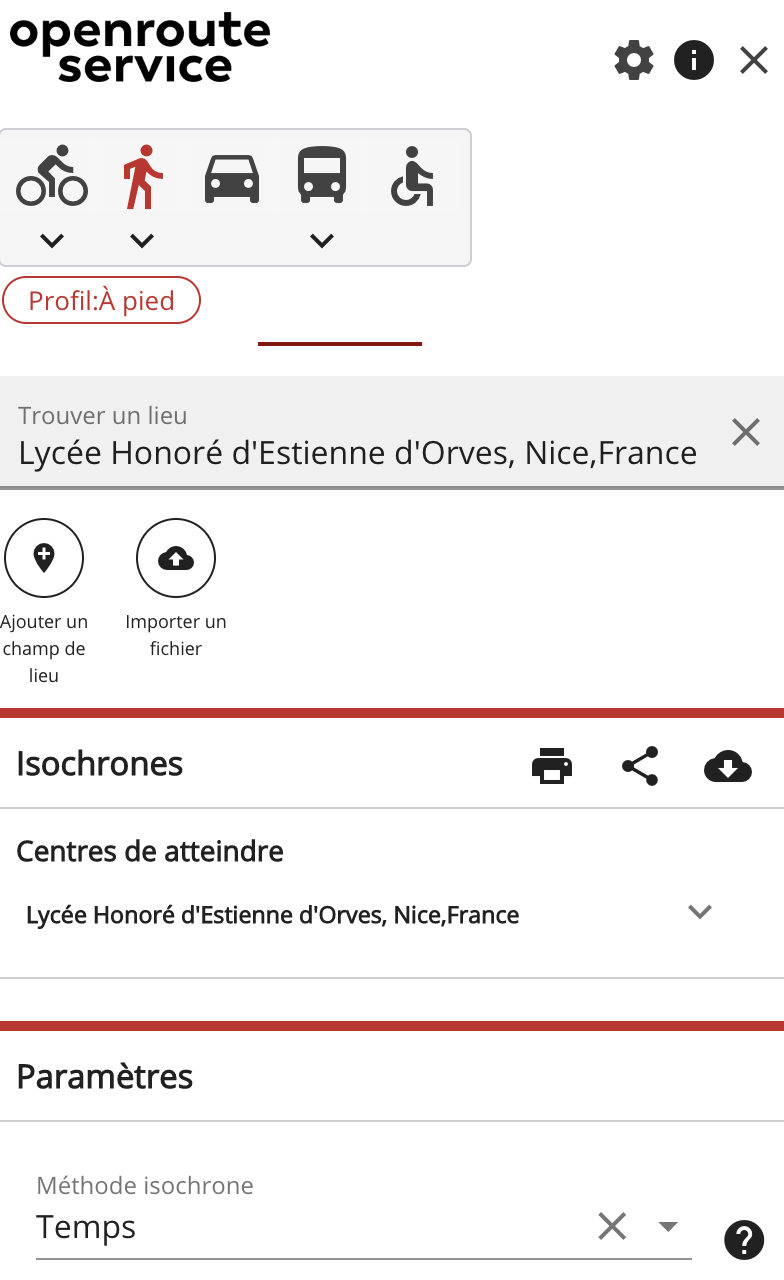Expand the Lycée Honoré d'Estienne d'Orves center entry
The height and width of the screenshot is (1280, 784).
pyautogui.click(x=699, y=912)
